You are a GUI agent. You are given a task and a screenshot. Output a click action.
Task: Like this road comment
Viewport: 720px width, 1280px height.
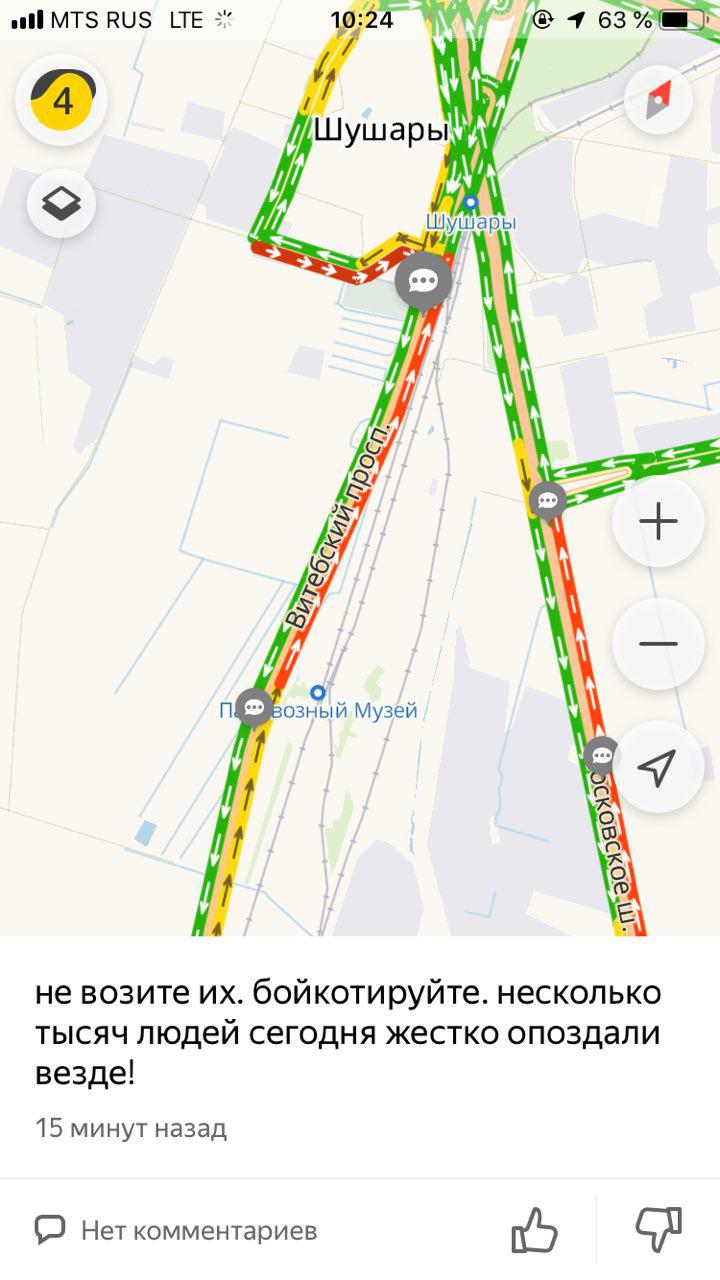click(x=534, y=1230)
